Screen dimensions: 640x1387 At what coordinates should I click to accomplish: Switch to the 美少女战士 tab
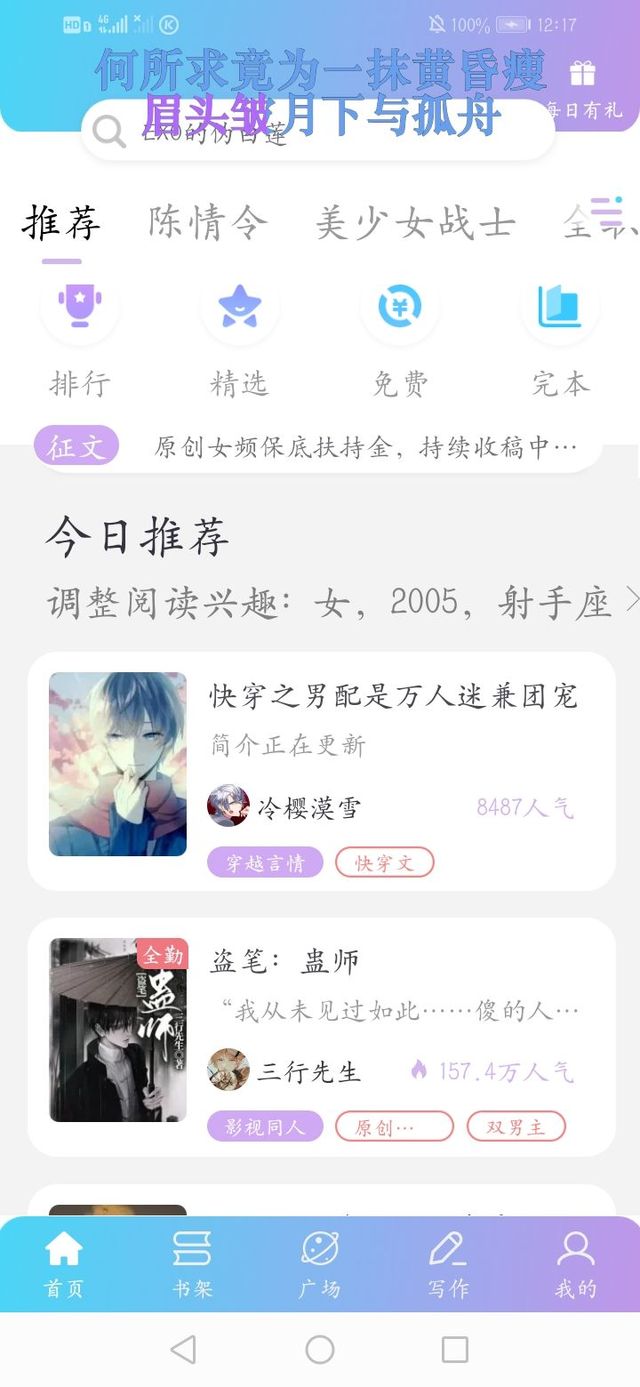tap(415, 223)
